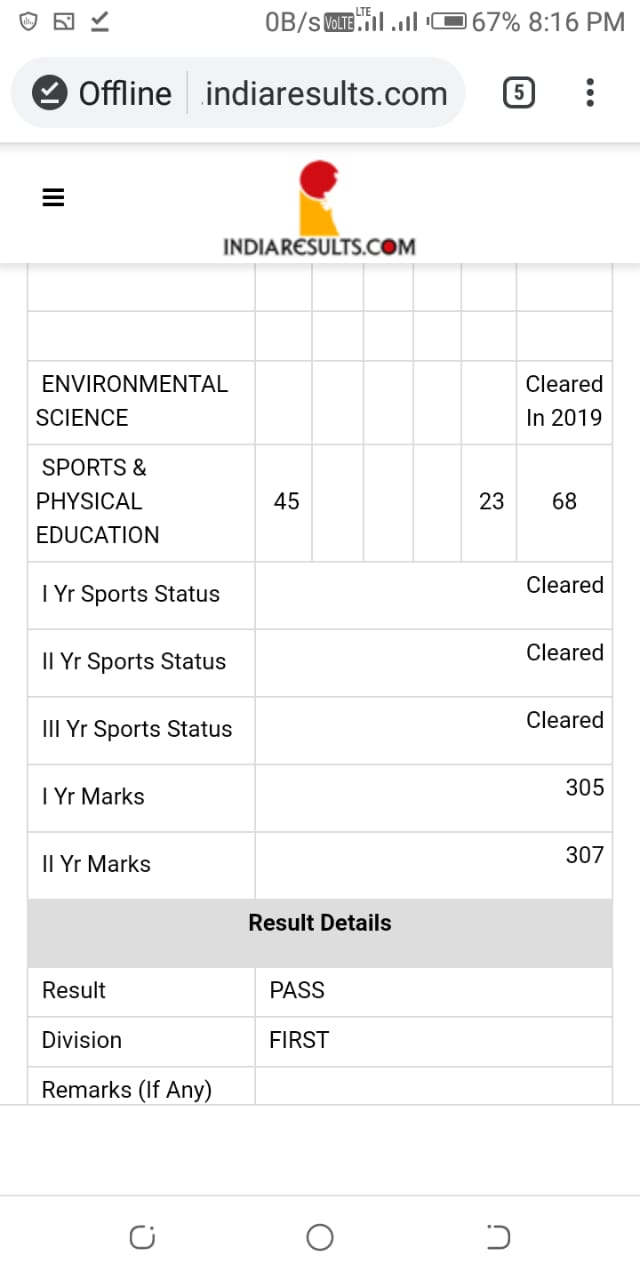The image size is (640, 1280).
Task: Tap the Offline page info badge
Action: (x=102, y=93)
